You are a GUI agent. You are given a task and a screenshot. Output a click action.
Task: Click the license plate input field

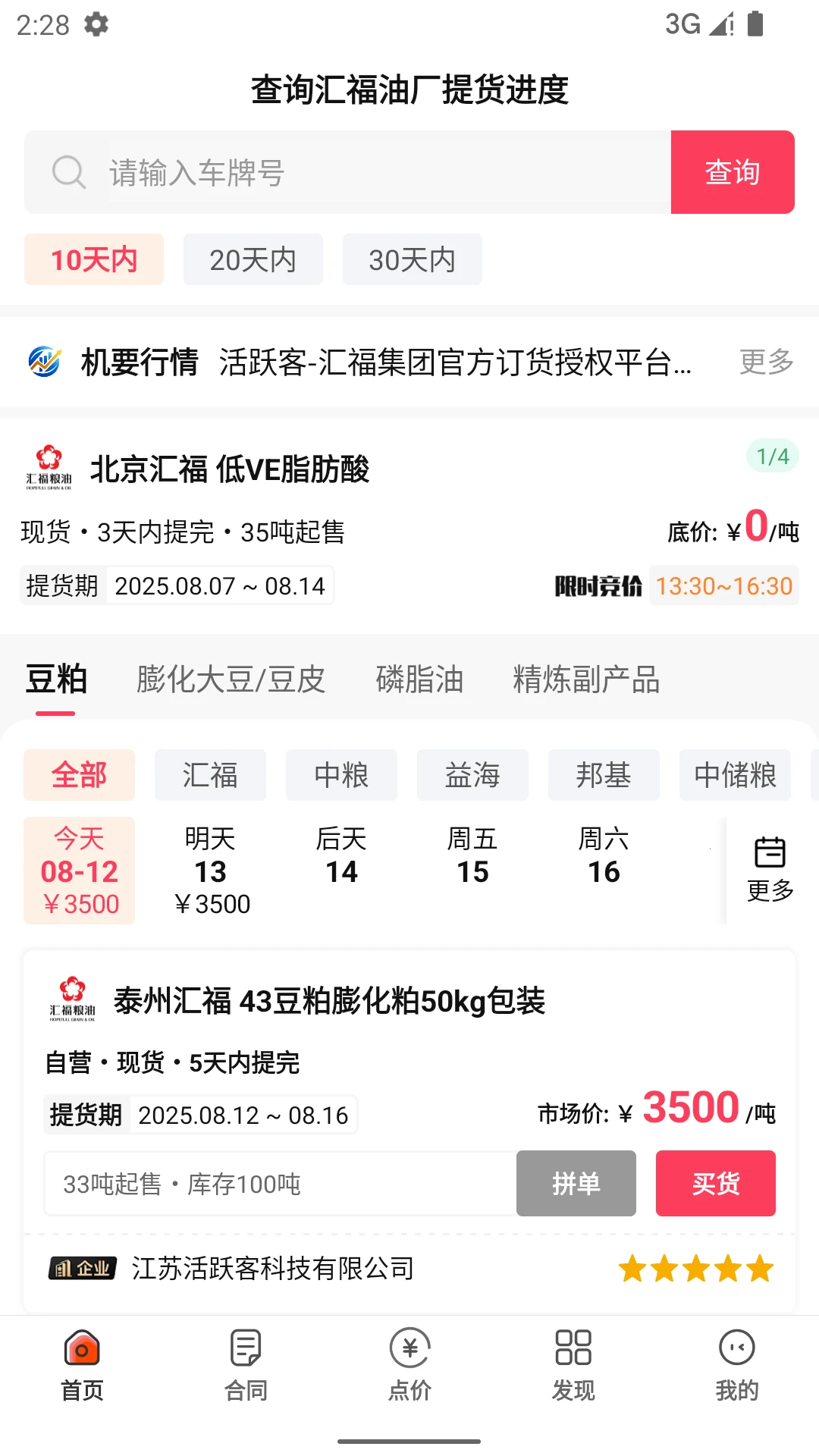341,172
